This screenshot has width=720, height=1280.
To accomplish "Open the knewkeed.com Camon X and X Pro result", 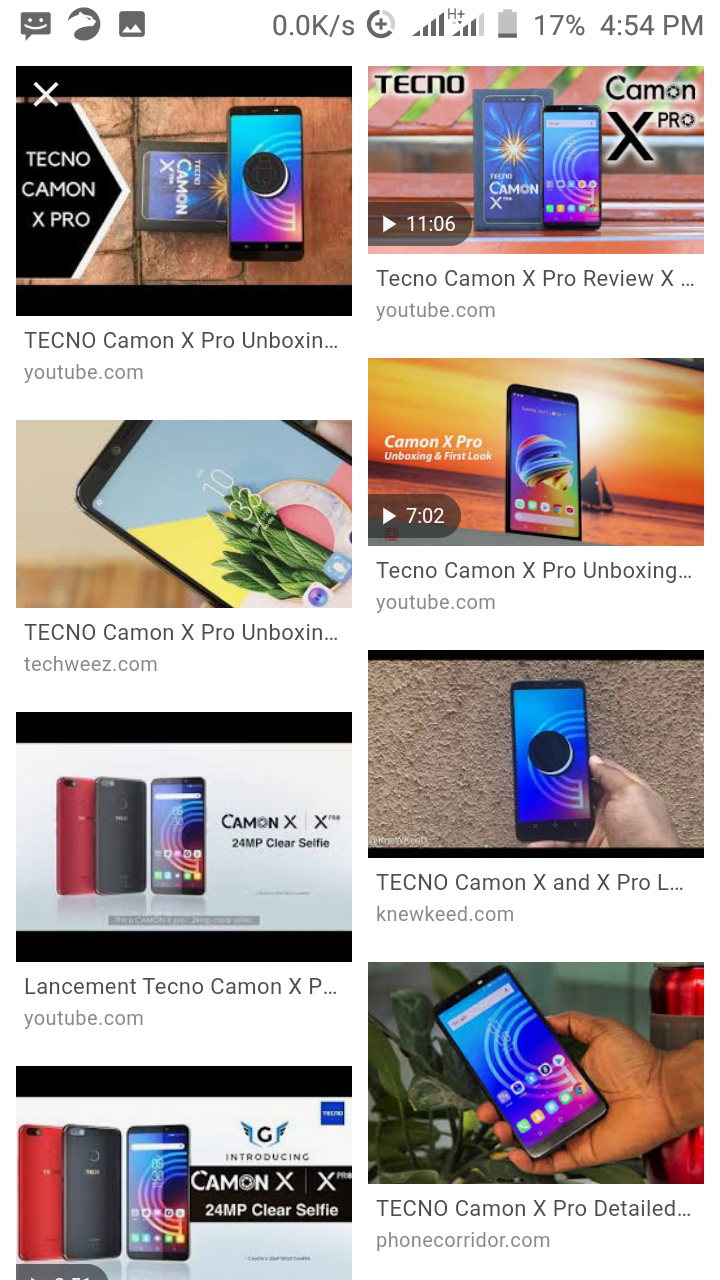I will click(x=535, y=754).
